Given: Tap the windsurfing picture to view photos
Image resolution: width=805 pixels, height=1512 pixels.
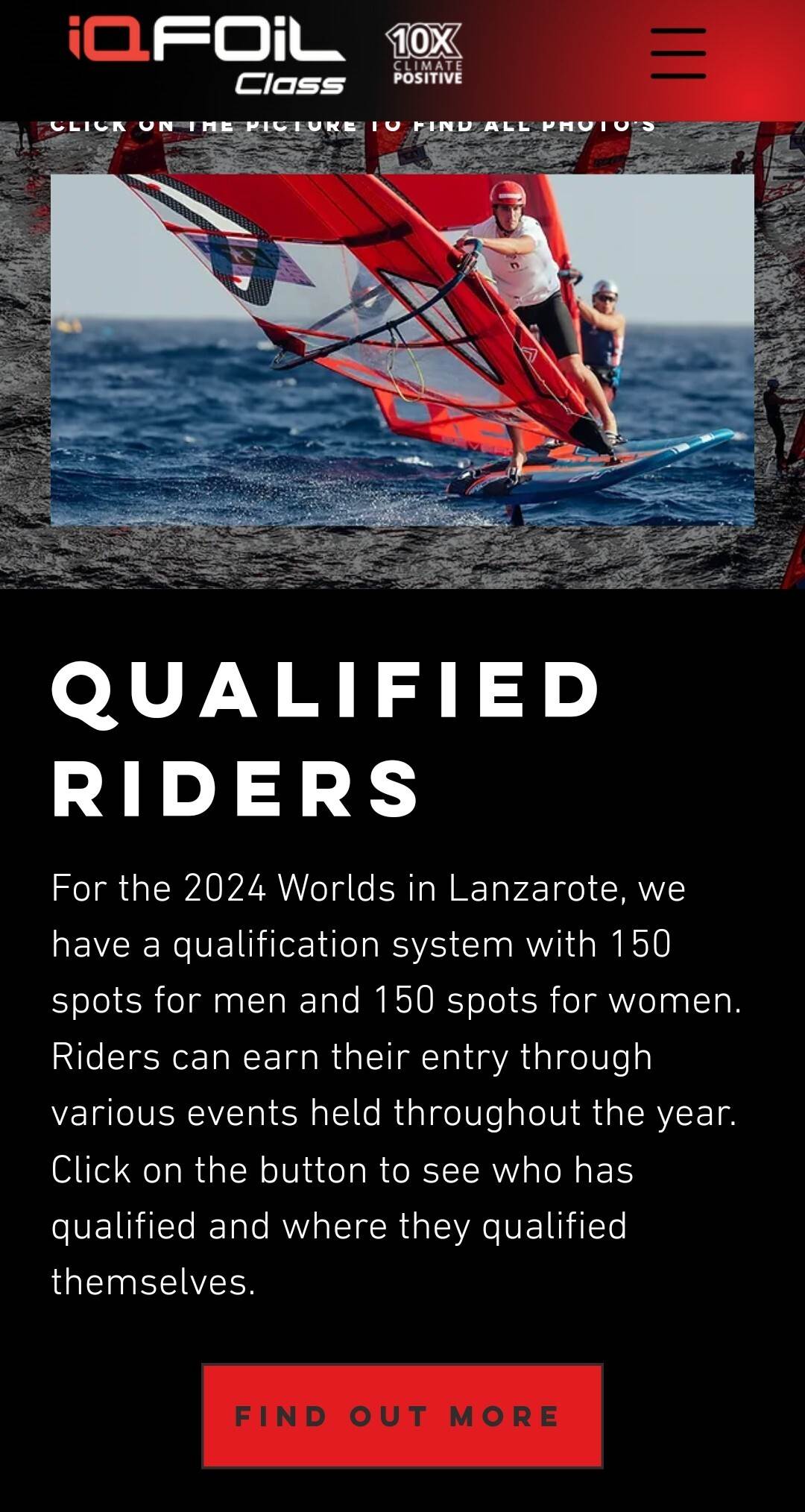Looking at the screenshot, I should pyautogui.click(x=402, y=350).
